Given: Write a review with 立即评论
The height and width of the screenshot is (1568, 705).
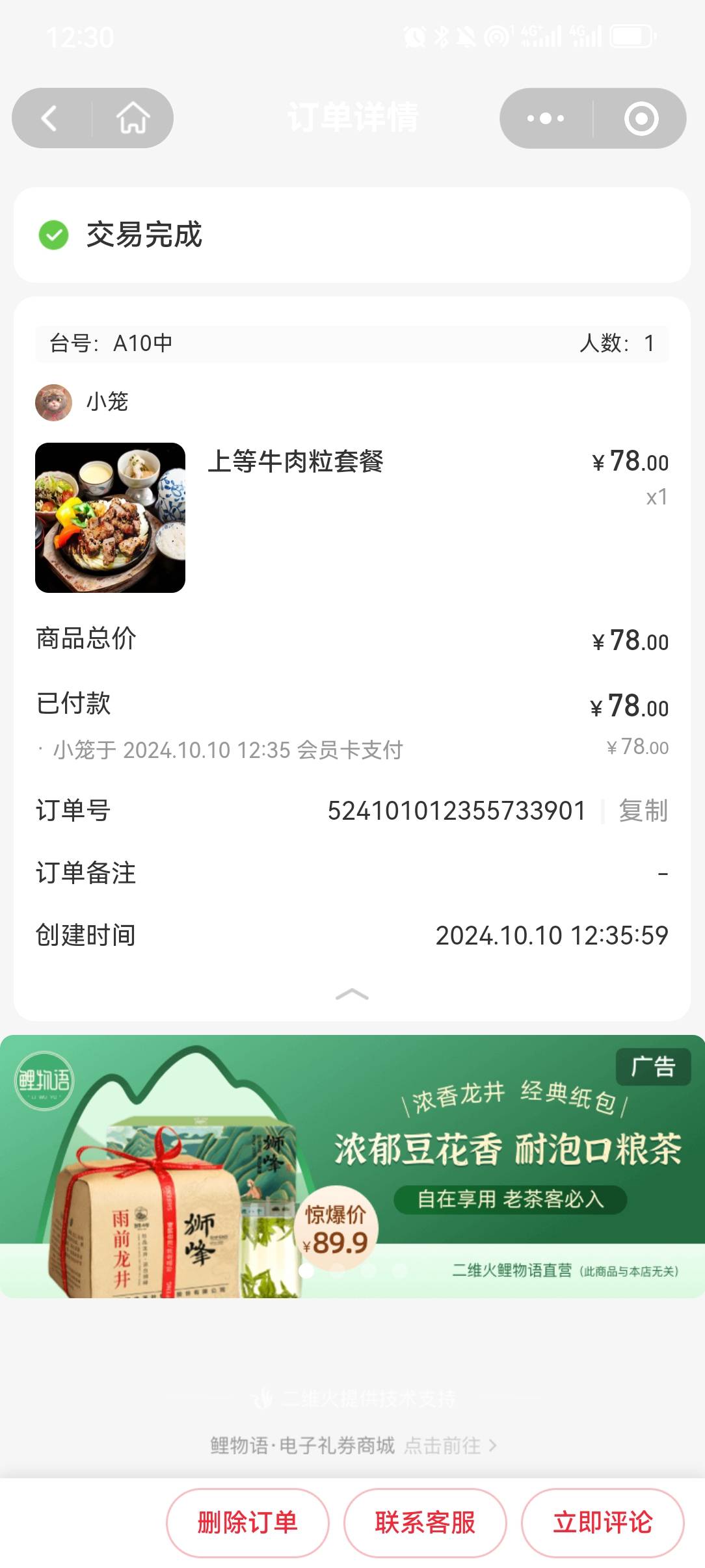Looking at the screenshot, I should tap(603, 1522).
